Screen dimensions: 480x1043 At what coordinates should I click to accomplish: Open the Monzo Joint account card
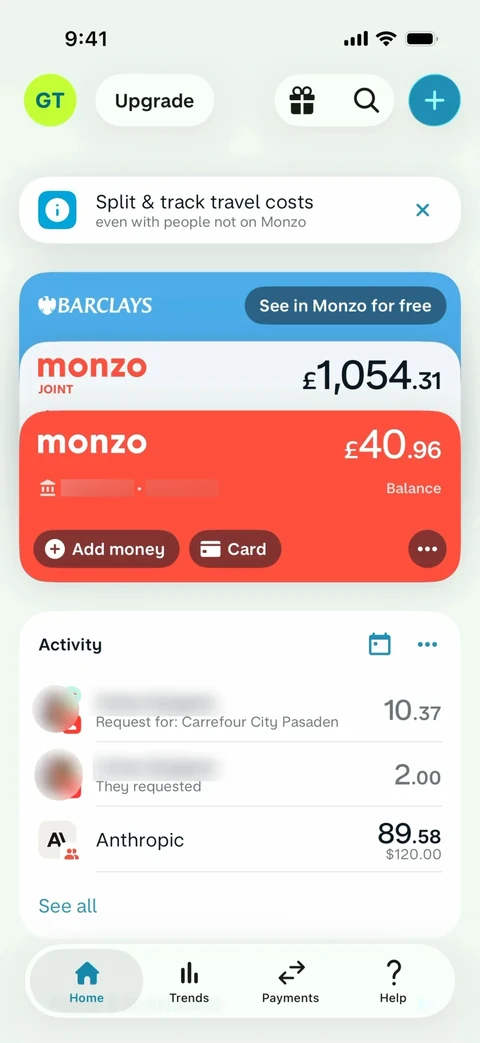[239, 376]
